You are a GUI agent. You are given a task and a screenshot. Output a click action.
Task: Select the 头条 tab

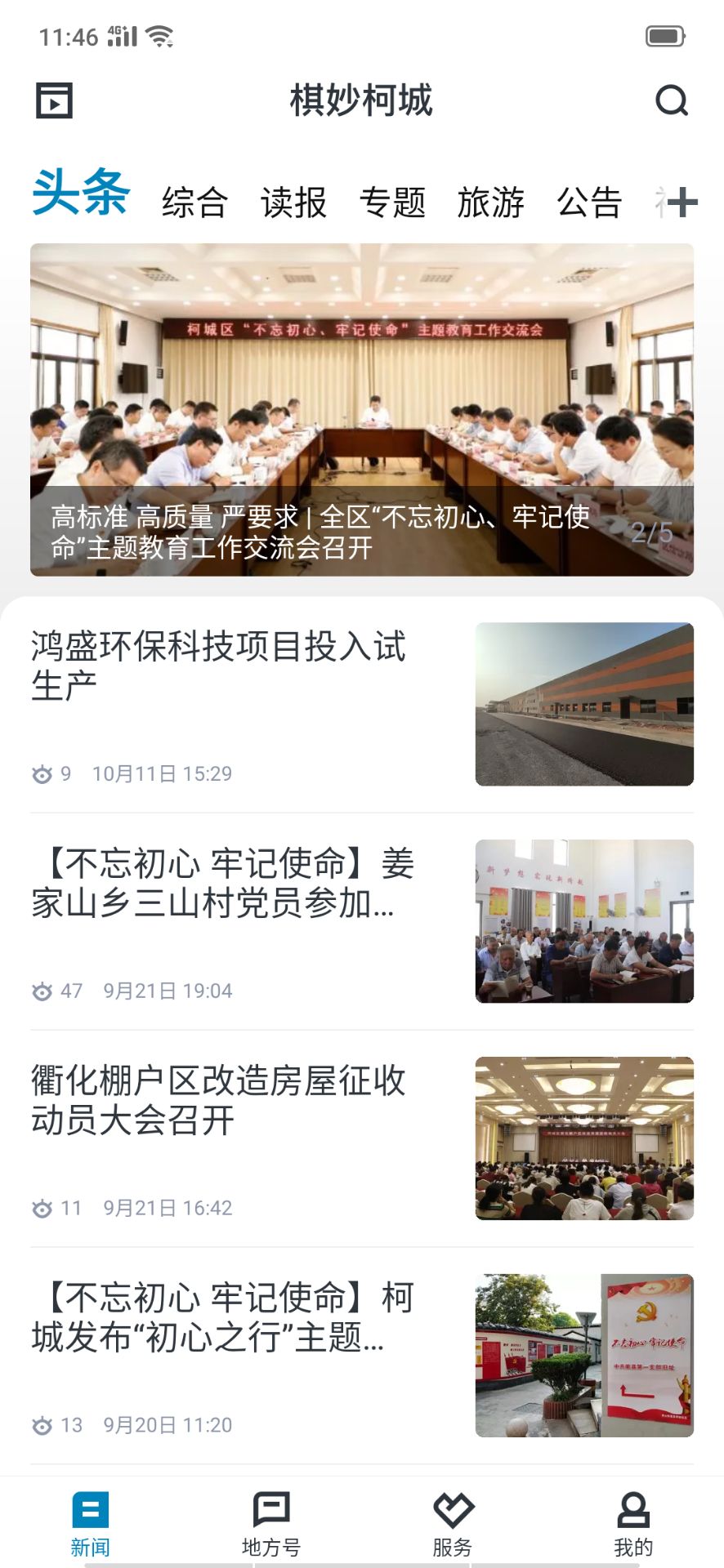click(81, 194)
